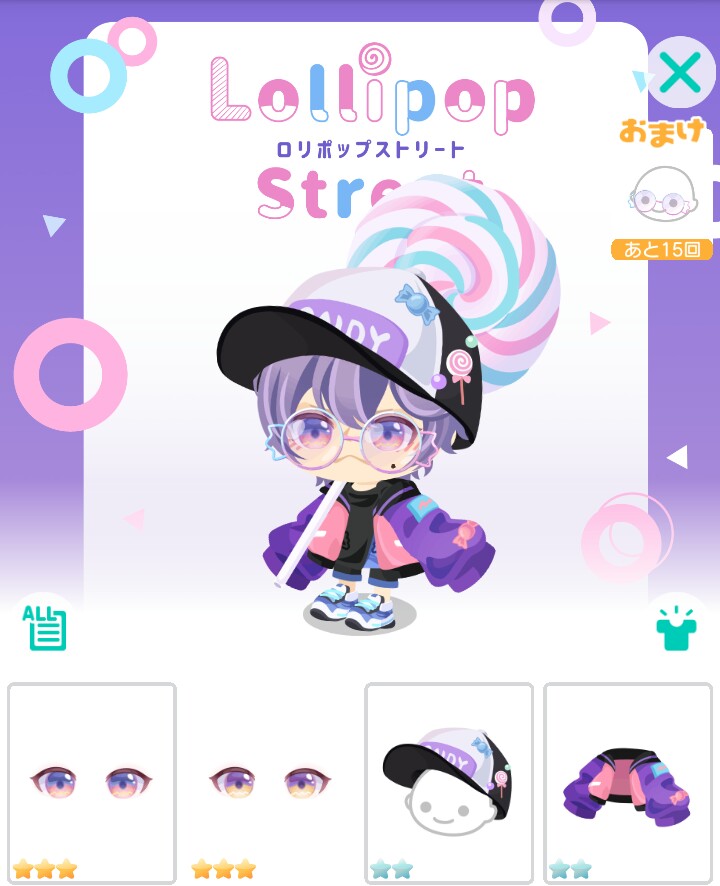Screen dimensions: 720x886
Task: Open the おまけ bonus glasses item
Action: click(x=663, y=194)
